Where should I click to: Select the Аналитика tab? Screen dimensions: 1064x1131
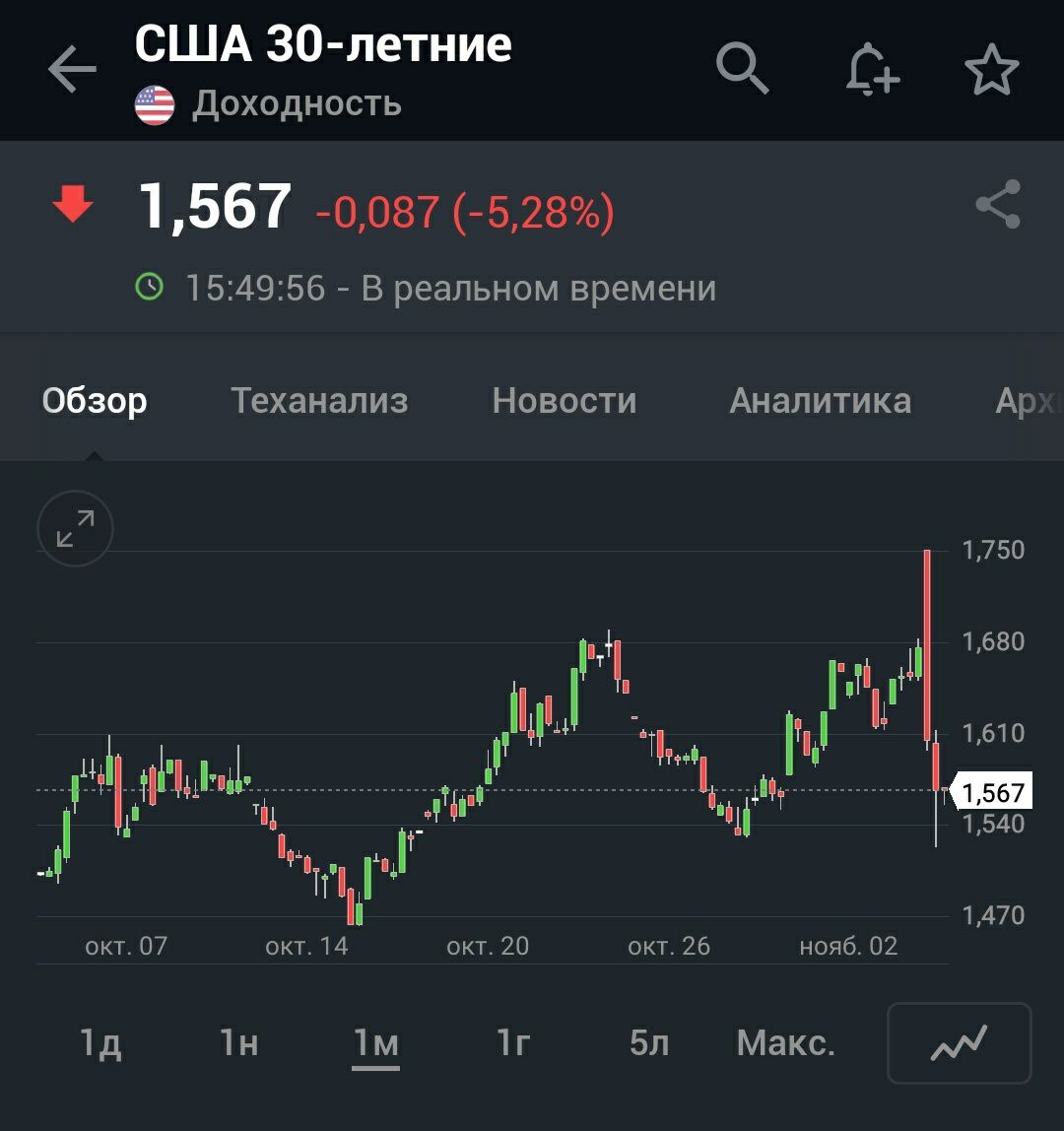pos(820,401)
